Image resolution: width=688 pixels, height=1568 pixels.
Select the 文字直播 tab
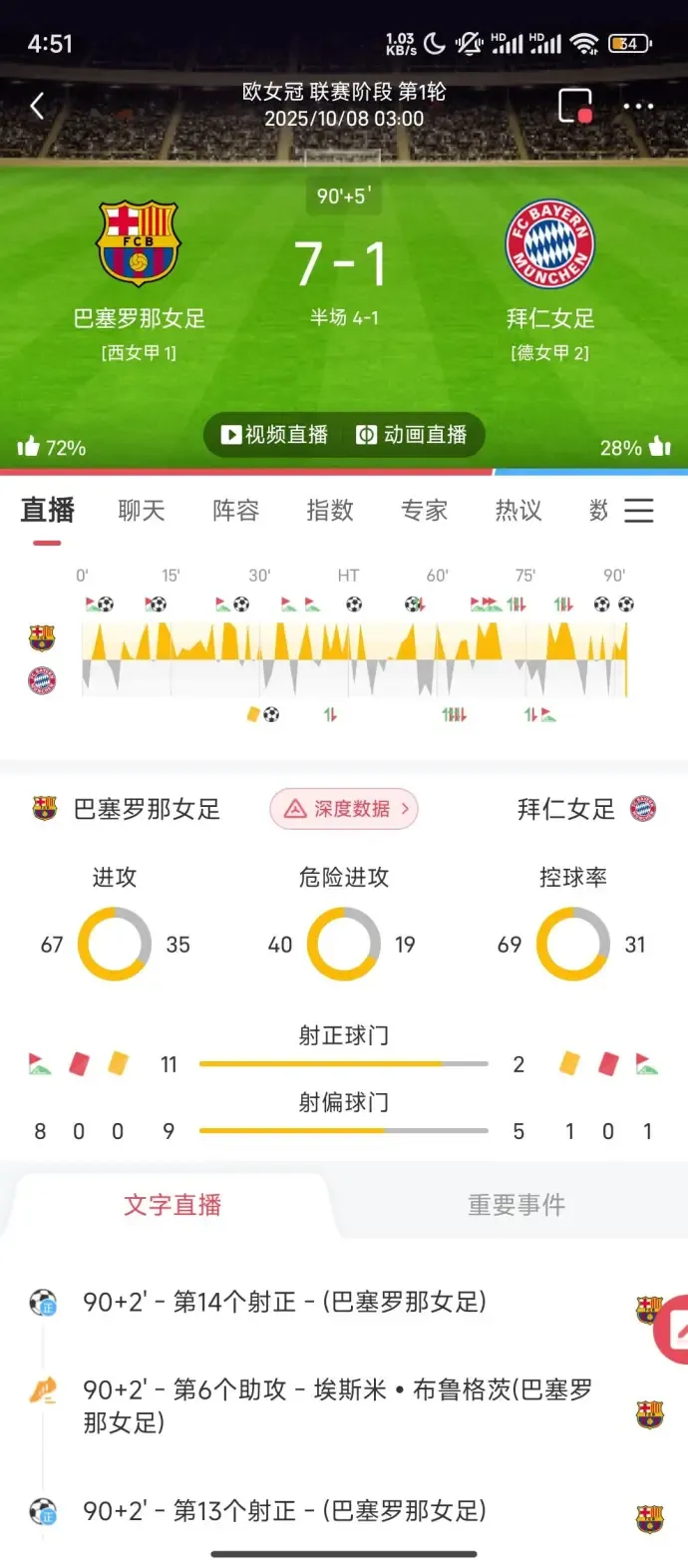pyautogui.click(x=172, y=1205)
